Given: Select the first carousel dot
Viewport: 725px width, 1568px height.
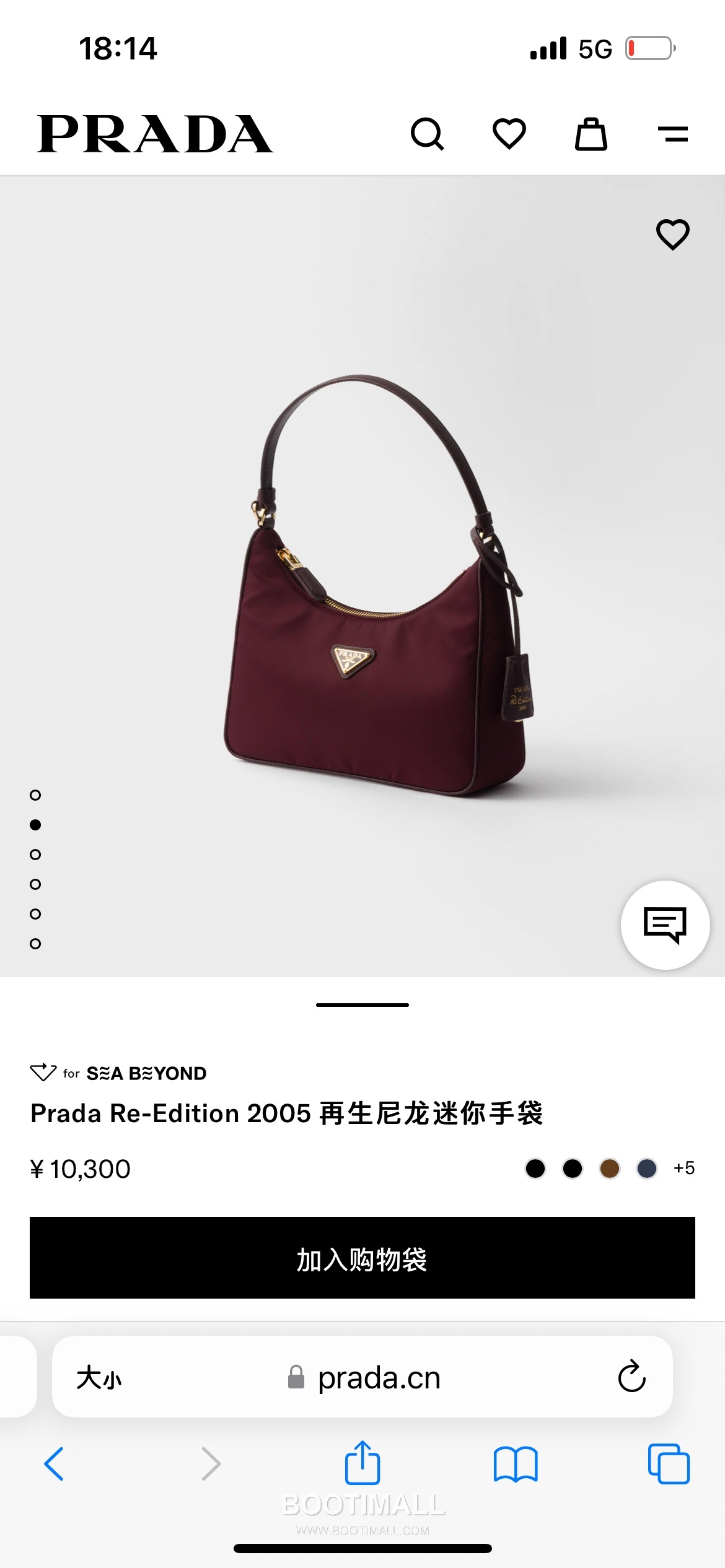Looking at the screenshot, I should pyautogui.click(x=35, y=794).
